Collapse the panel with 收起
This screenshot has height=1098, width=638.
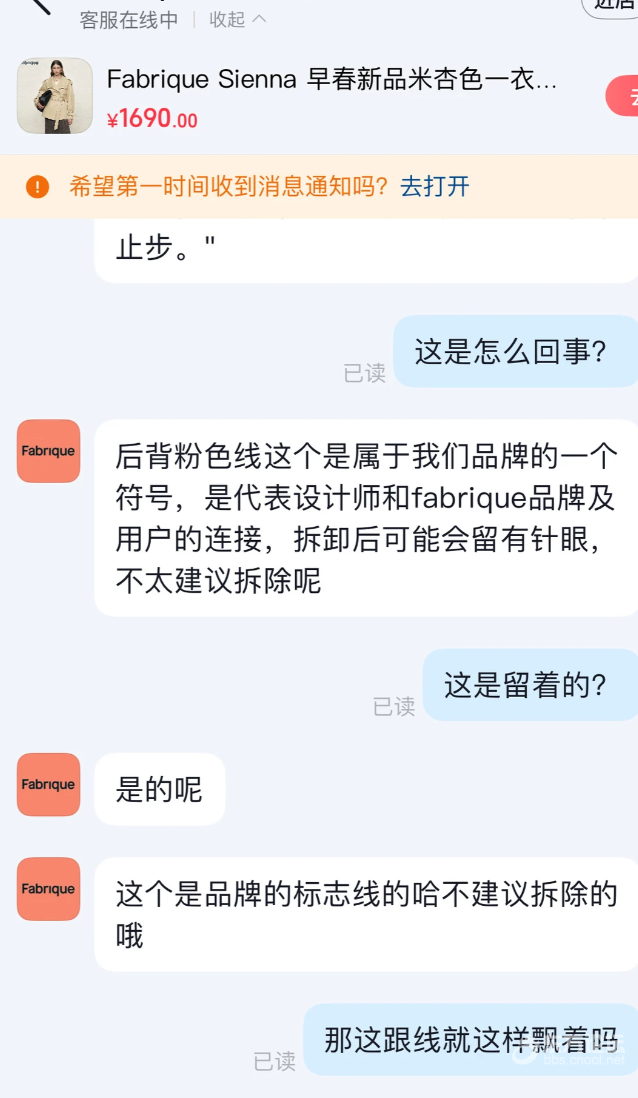237,19
